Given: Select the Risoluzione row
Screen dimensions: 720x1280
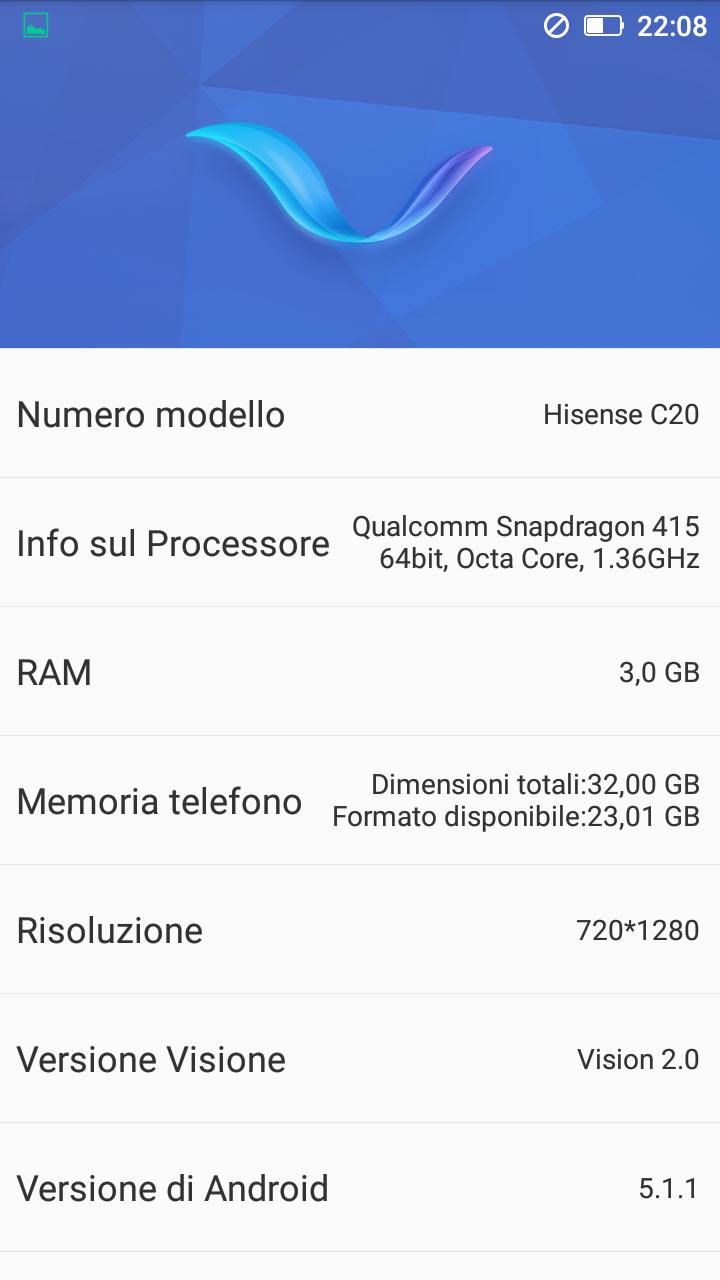Looking at the screenshot, I should click(x=360, y=930).
